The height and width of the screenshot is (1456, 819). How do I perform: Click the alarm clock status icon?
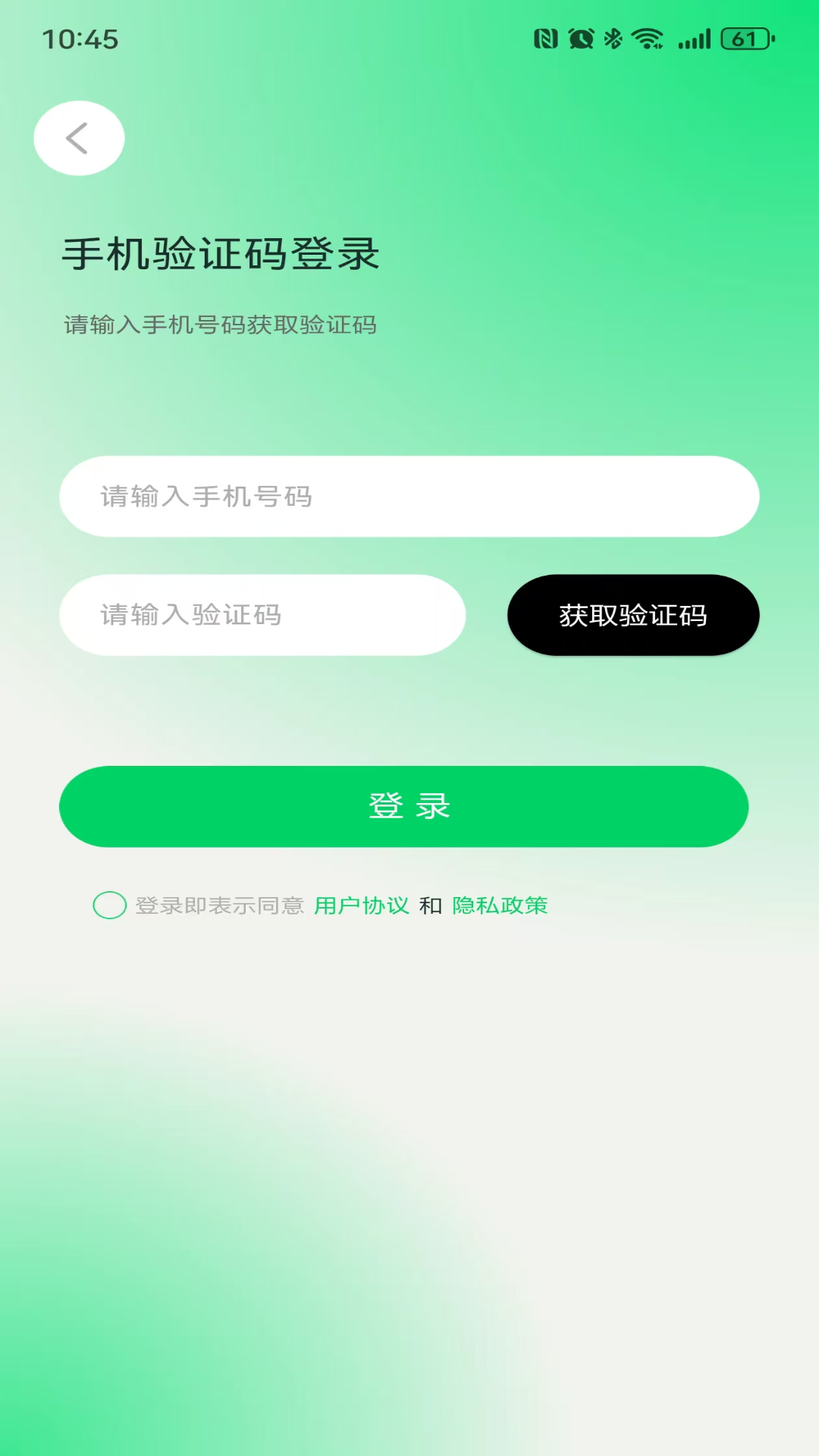coord(580,37)
